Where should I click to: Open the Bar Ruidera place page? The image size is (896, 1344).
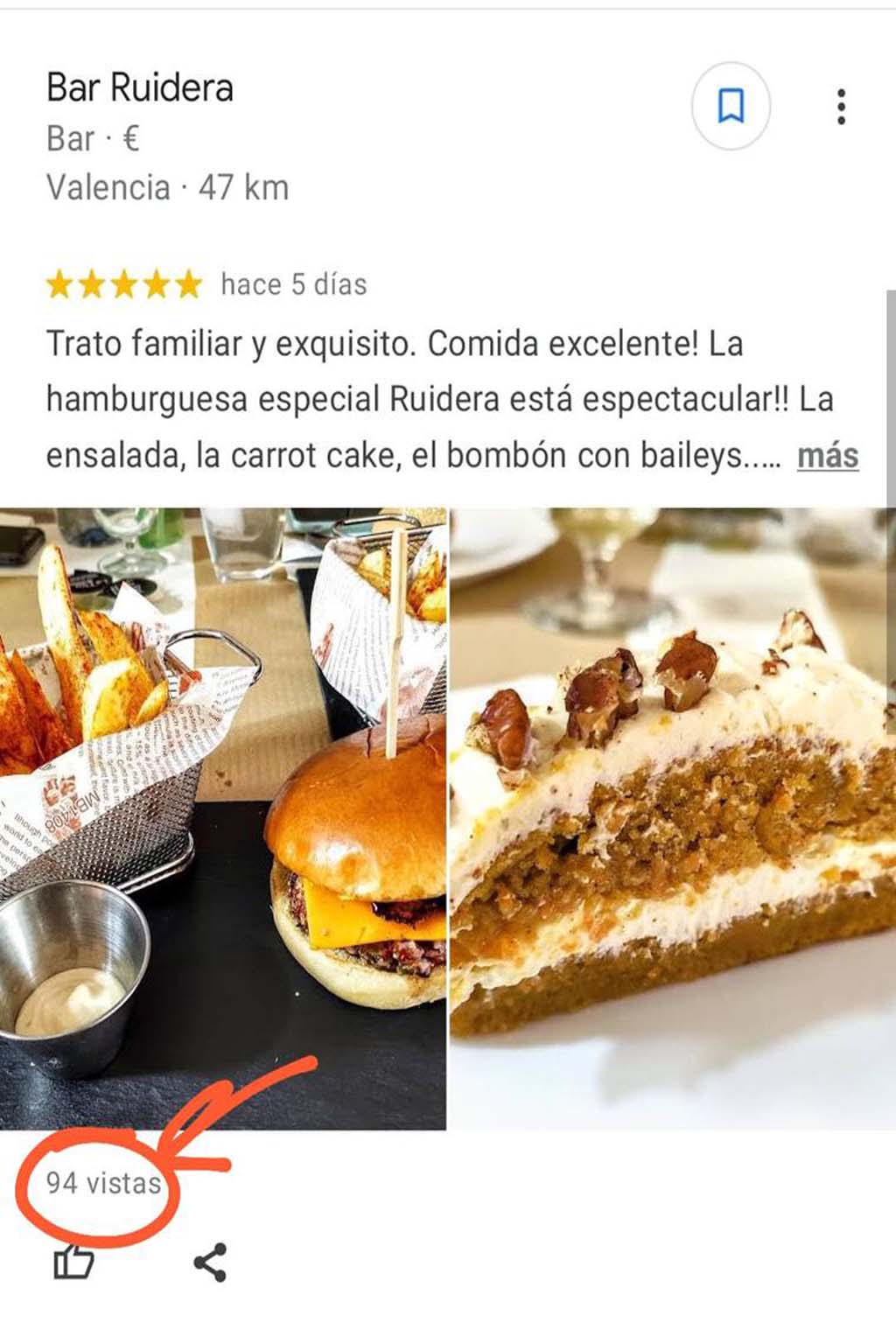tap(140, 88)
